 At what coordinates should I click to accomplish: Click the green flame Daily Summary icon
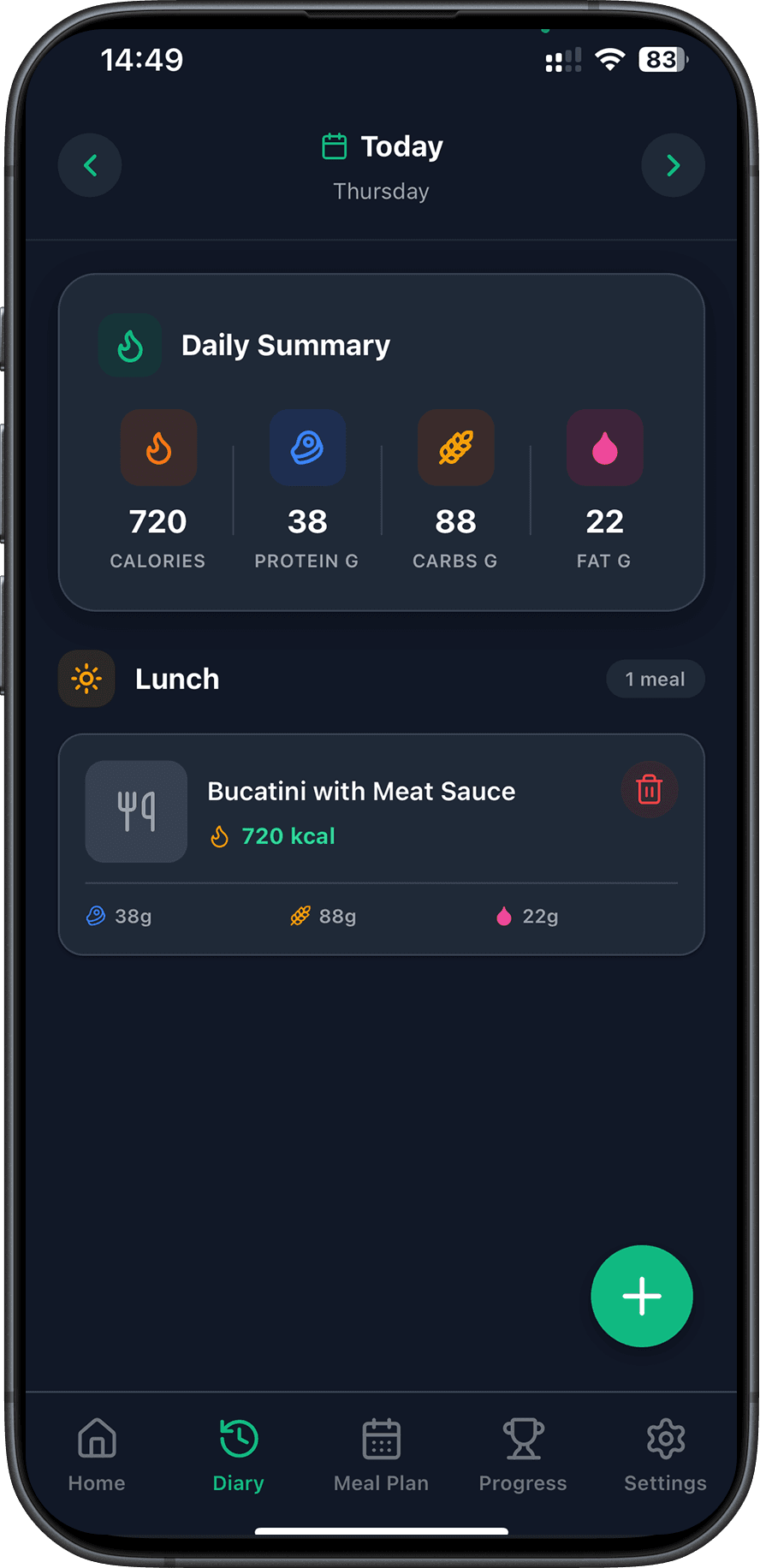[x=130, y=345]
